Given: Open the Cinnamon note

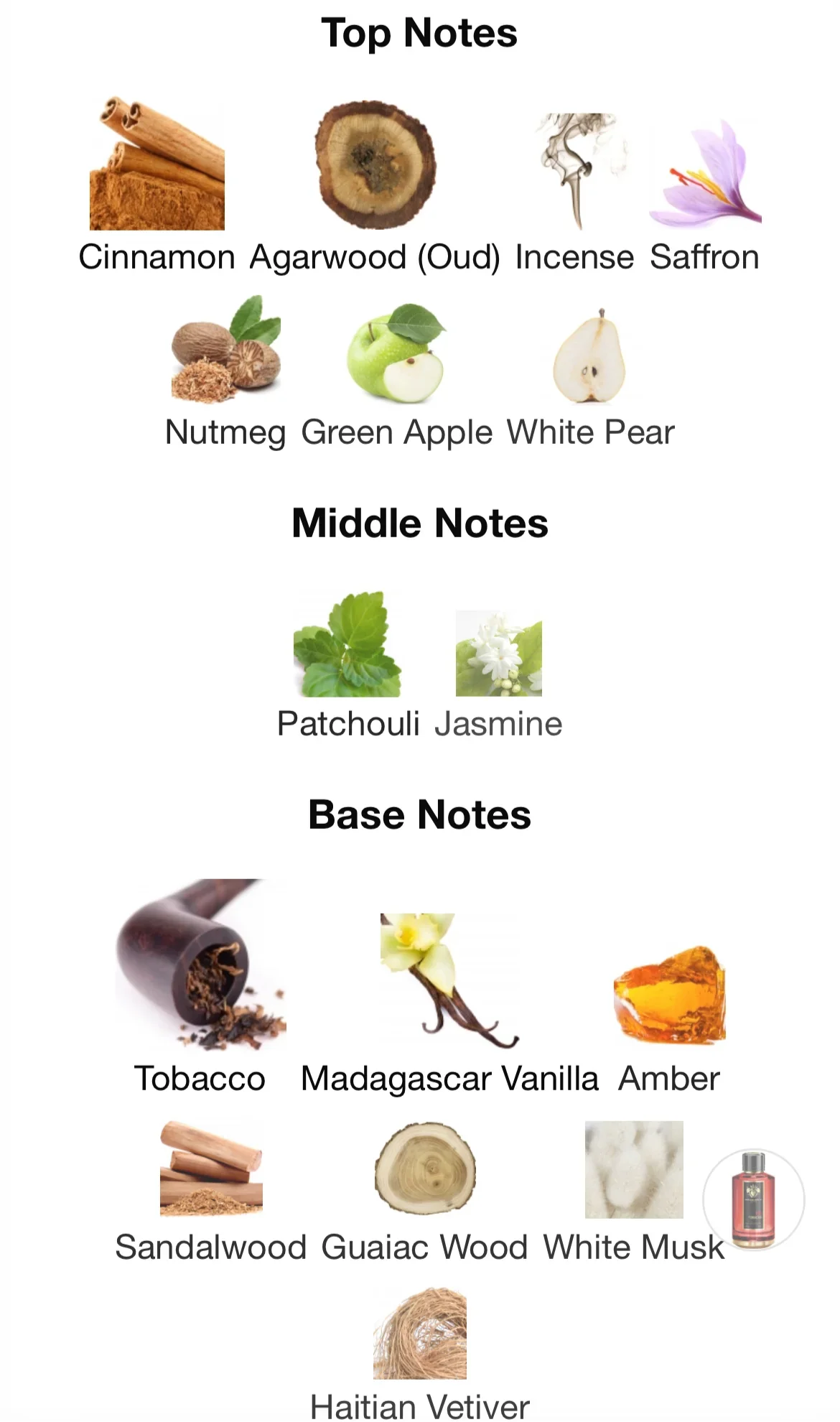Looking at the screenshot, I should click(157, 186).
